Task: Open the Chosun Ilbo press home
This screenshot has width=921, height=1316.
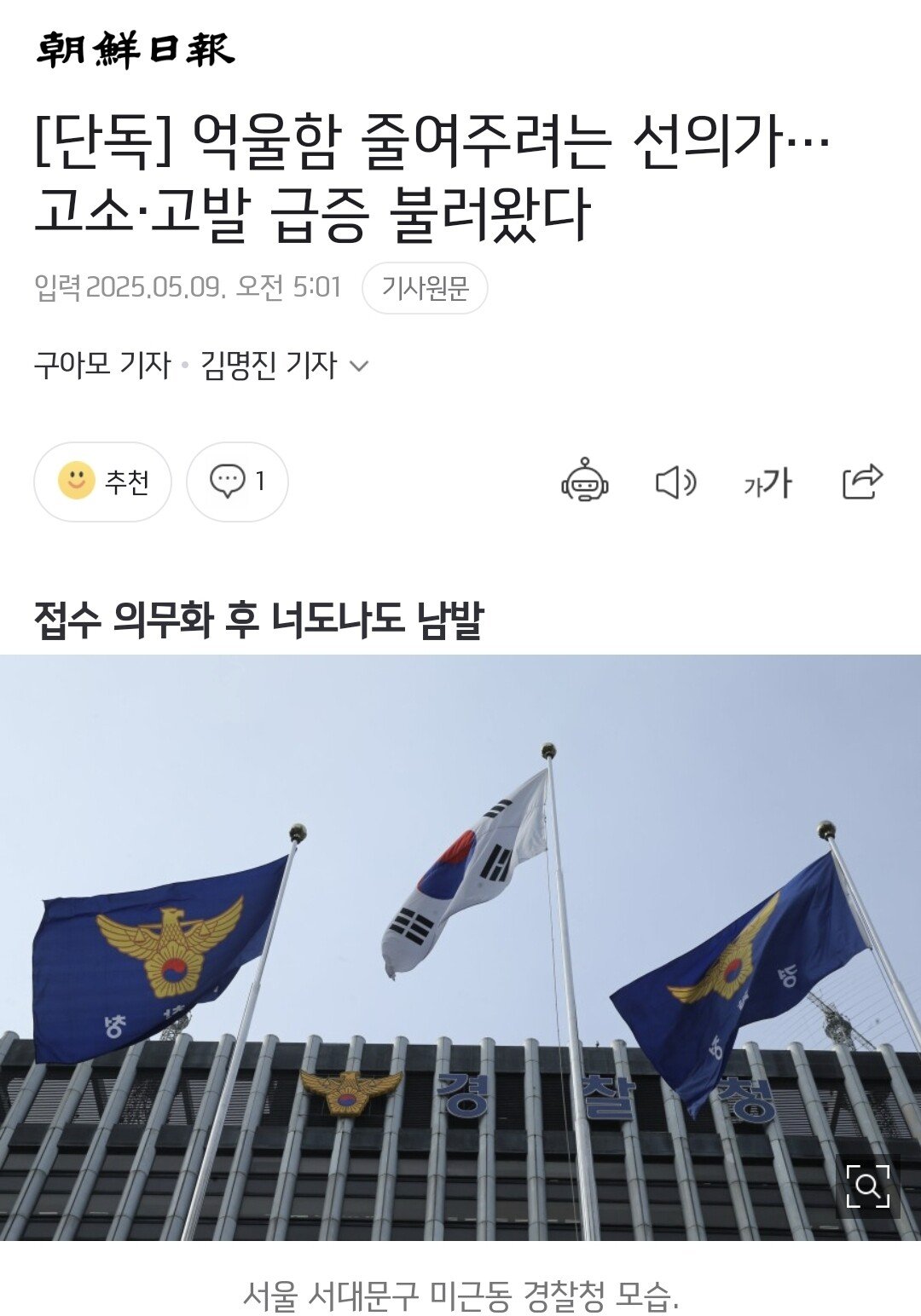Action: [135, 49]
